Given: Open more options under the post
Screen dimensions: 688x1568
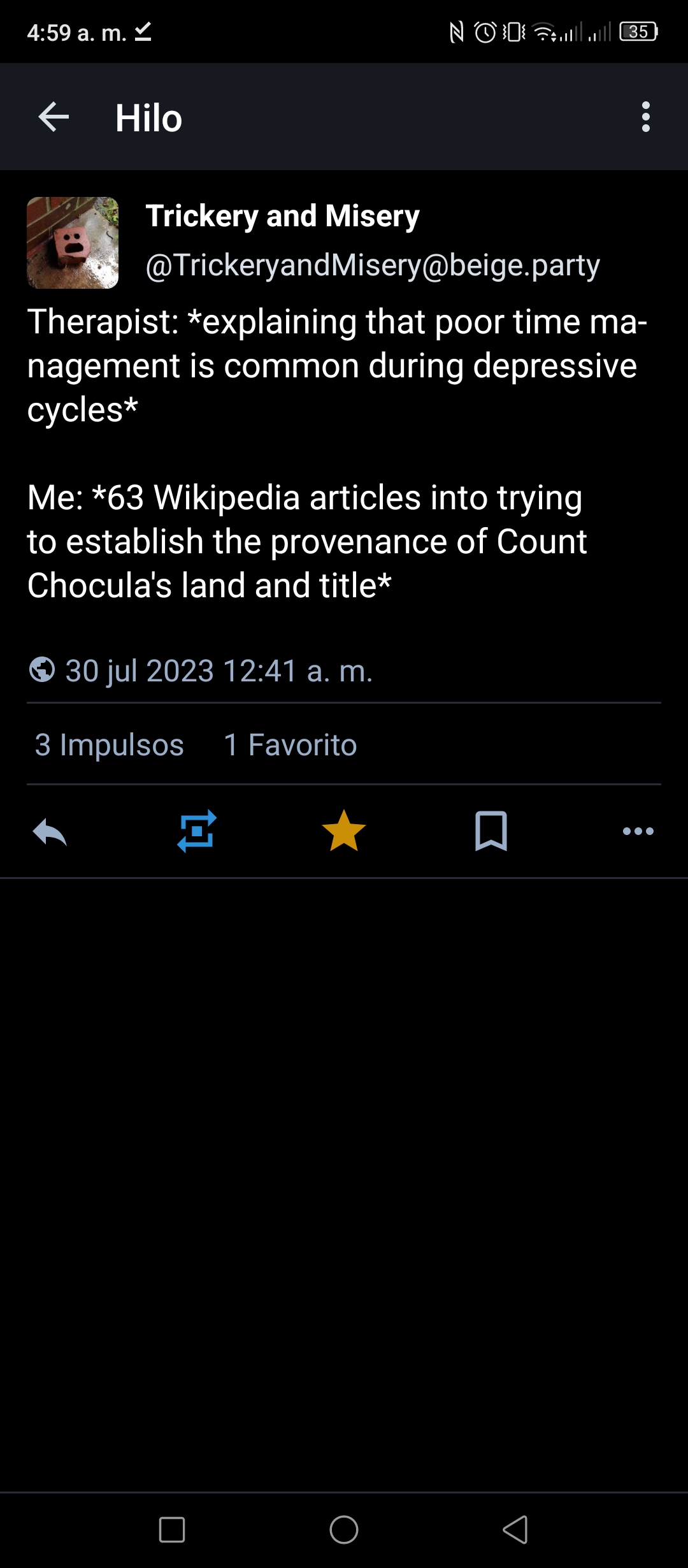Looking at the screenshot, I should [x=638, y=831].
